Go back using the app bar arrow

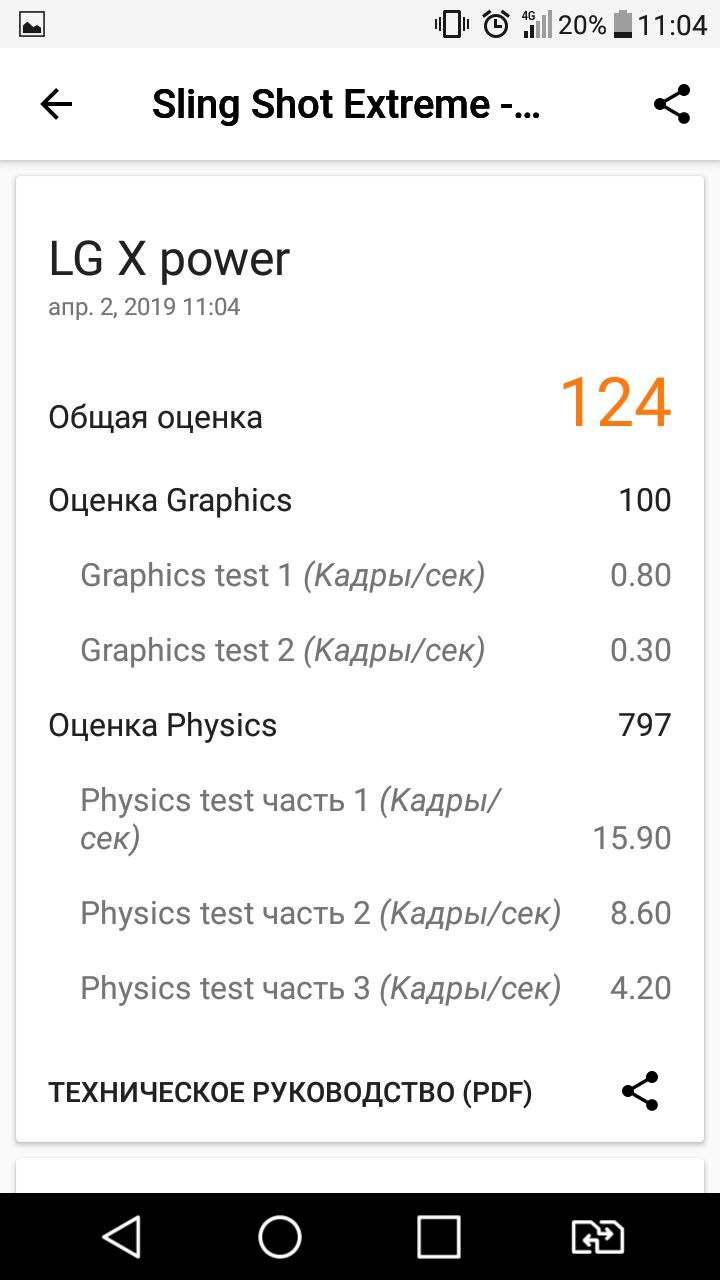coord(56,104)
